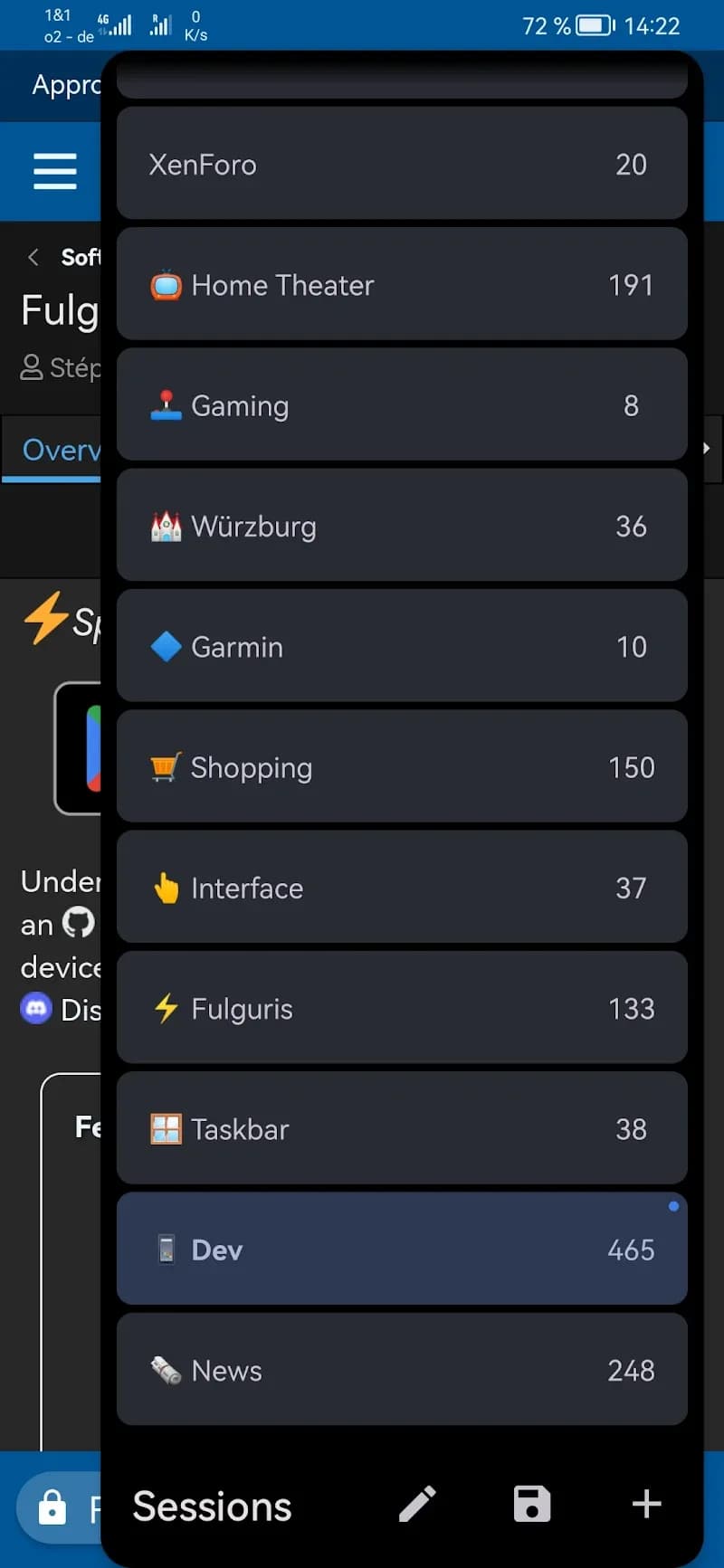Viewport: 724px width, 1568px height.
Task: Click the lock icon at bottom left
Action: click(x=54, y=1508)
